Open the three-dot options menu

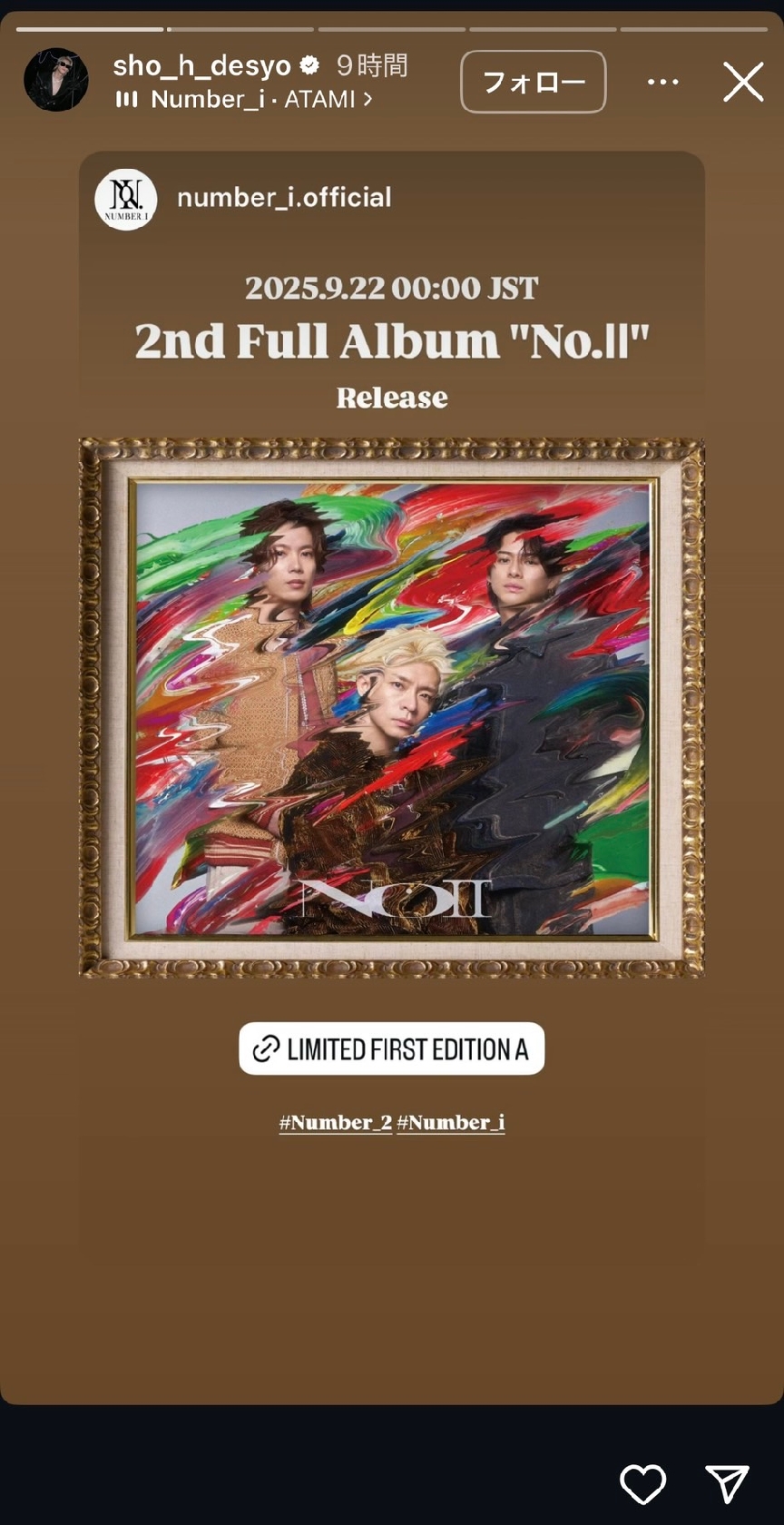click(662, 83)
